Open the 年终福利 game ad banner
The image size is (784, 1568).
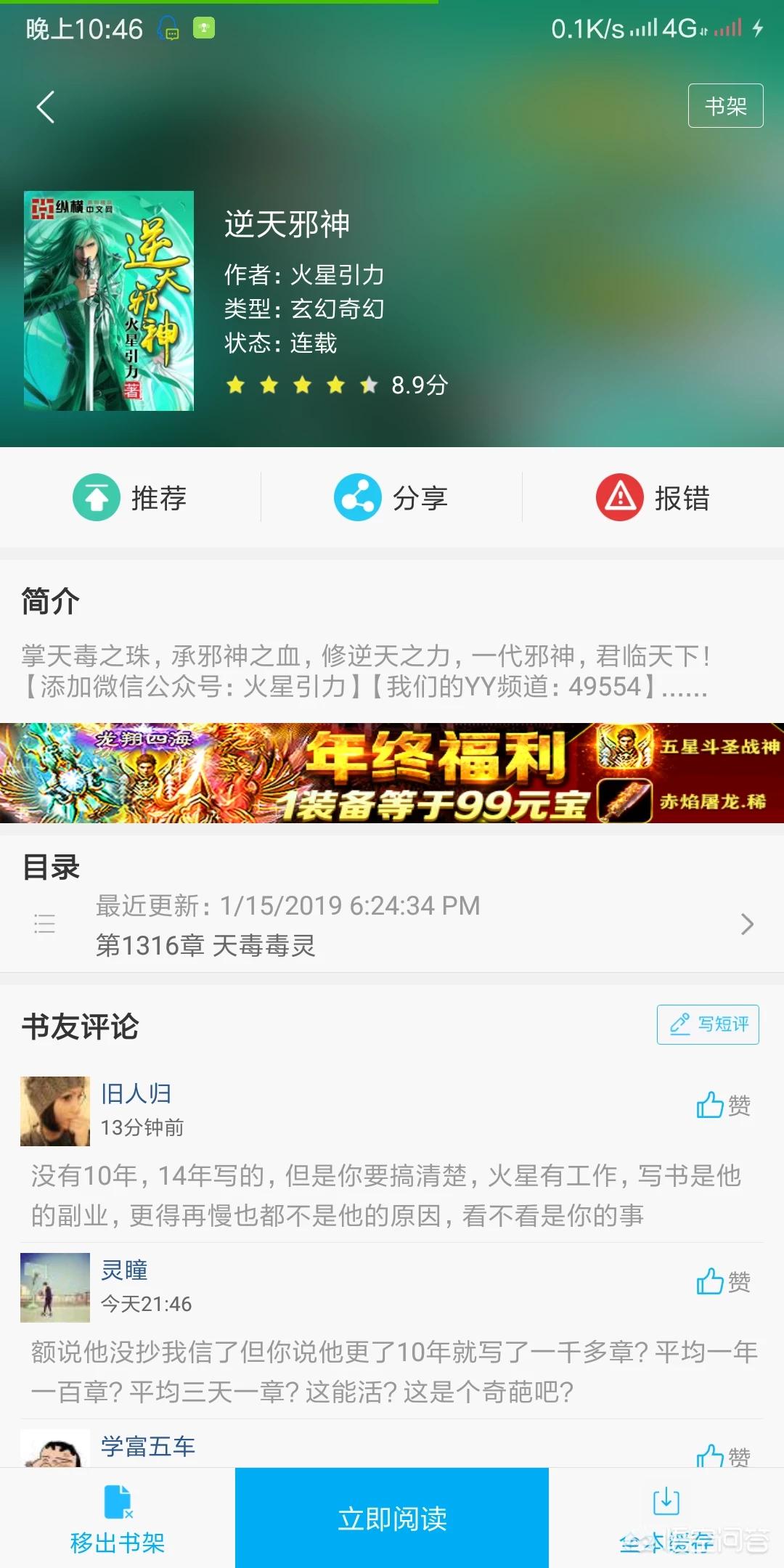tap(392, 773)
